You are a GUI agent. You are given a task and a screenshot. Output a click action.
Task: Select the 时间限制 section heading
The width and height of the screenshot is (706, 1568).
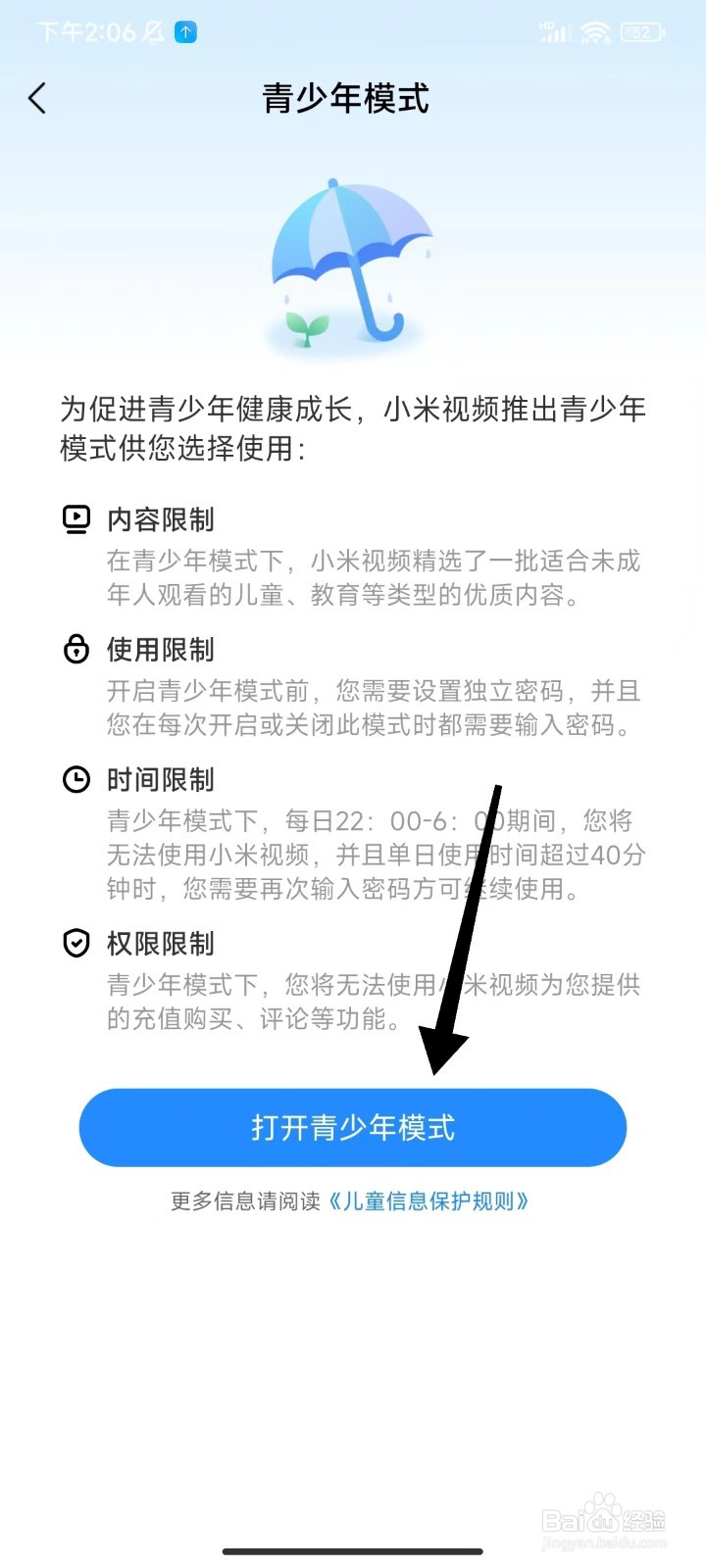click(x=162, y=780)
